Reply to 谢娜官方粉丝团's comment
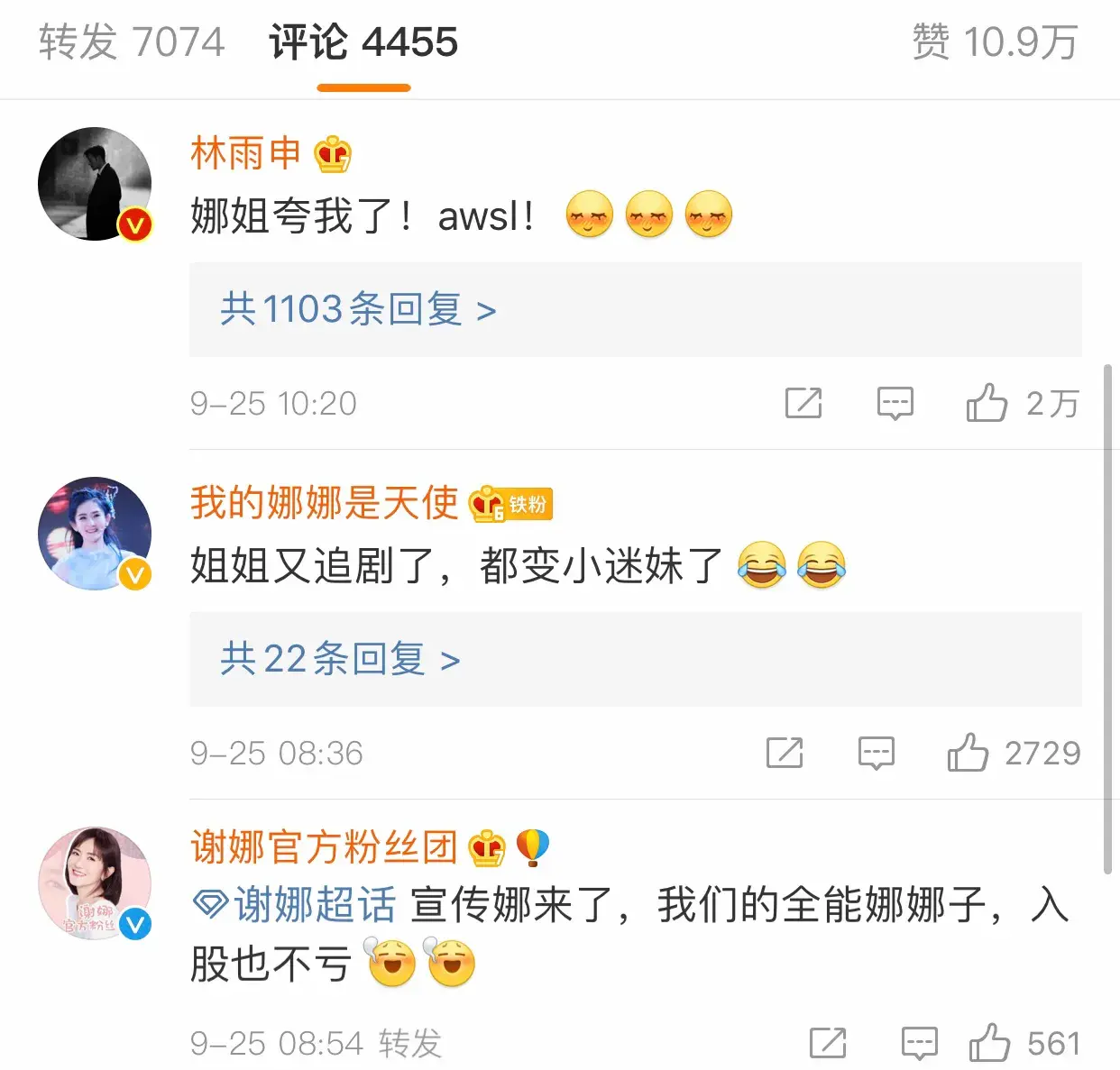The image size is (1120, 1070). pos(920,1043)
